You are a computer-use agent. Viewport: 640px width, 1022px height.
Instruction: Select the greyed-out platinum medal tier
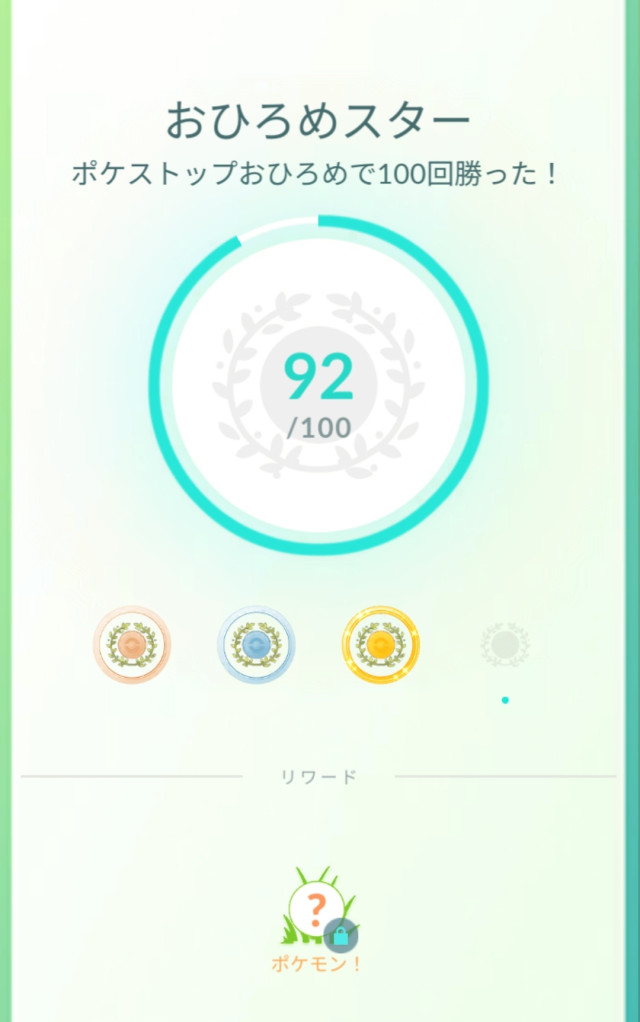(505, 645)
